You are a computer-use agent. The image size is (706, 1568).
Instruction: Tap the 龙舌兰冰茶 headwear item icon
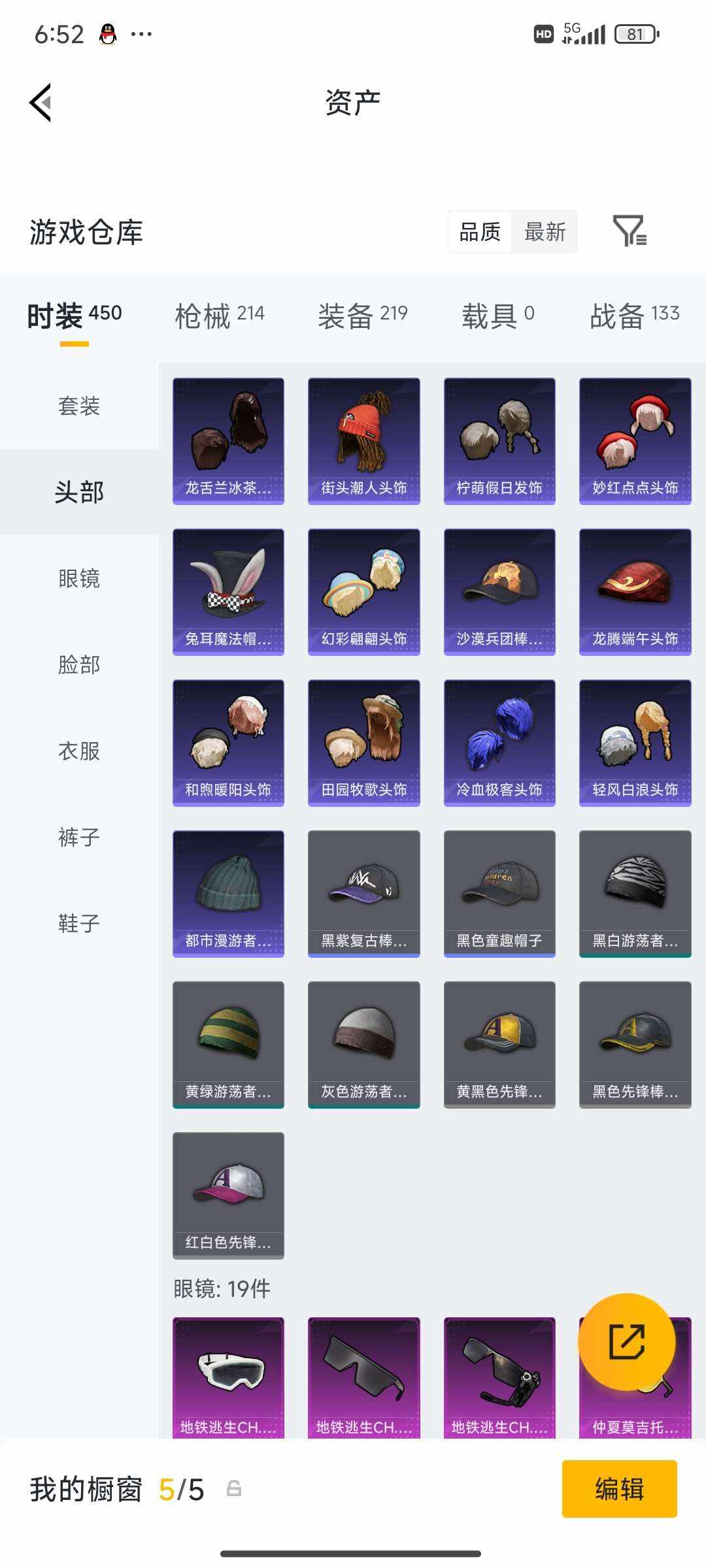228,439
